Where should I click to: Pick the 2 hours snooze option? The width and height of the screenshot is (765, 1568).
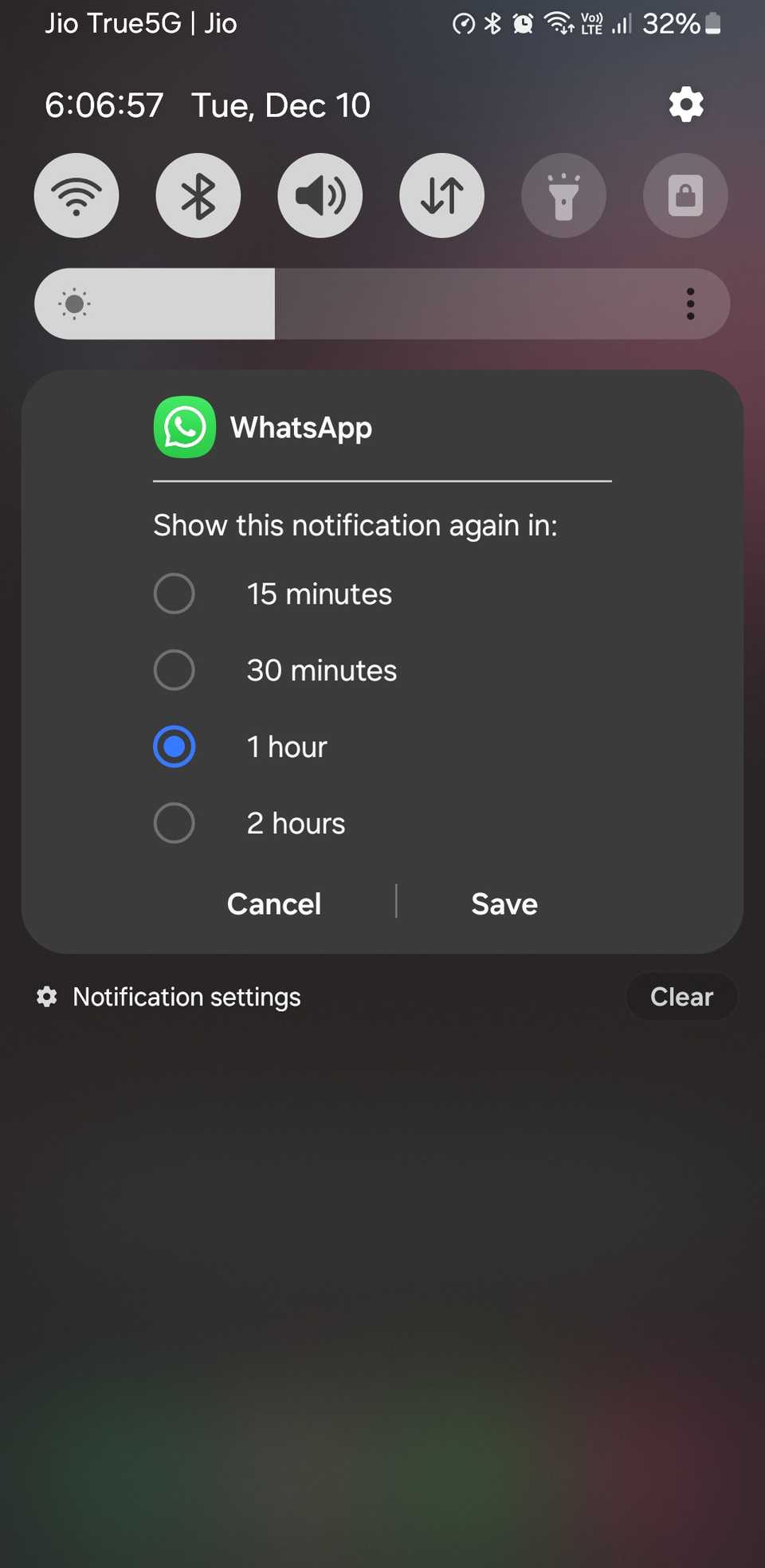pos(175,823)
